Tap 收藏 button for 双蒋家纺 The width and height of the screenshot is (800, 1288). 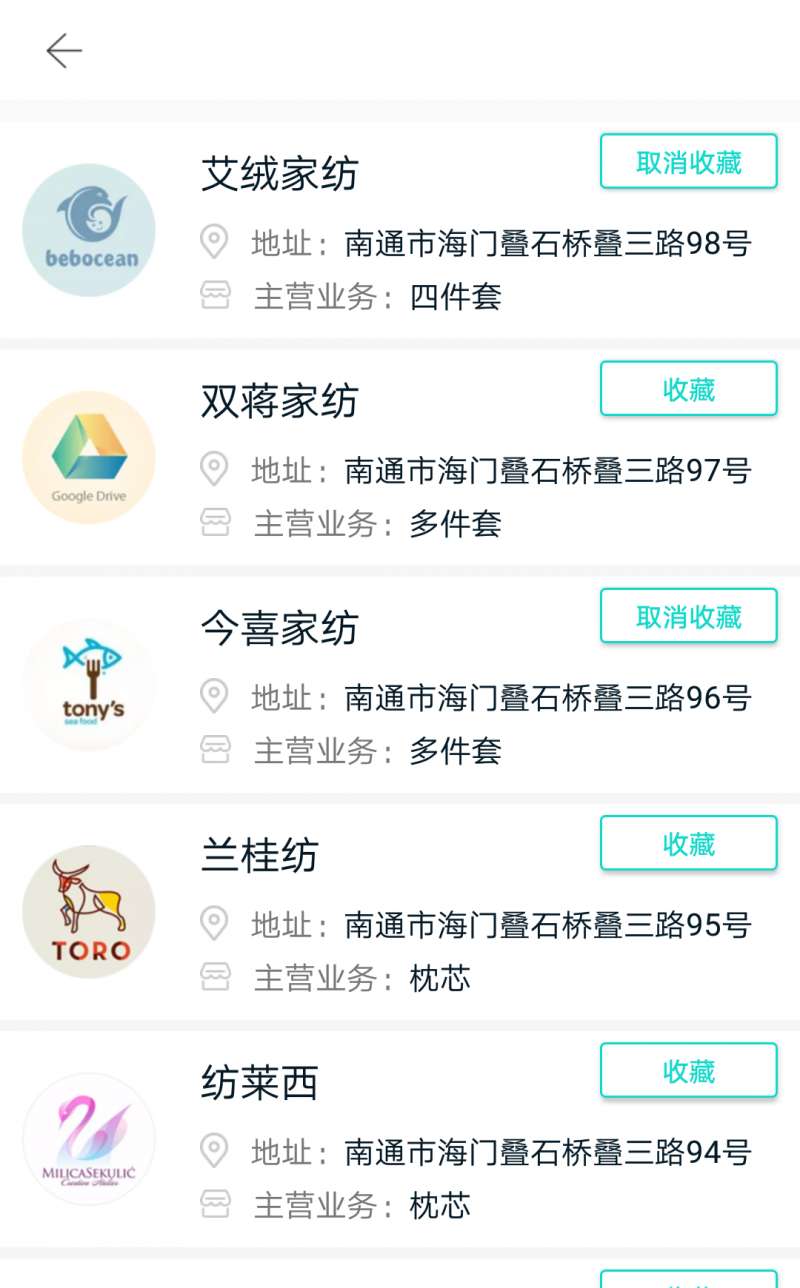click(x=688, y=389)
